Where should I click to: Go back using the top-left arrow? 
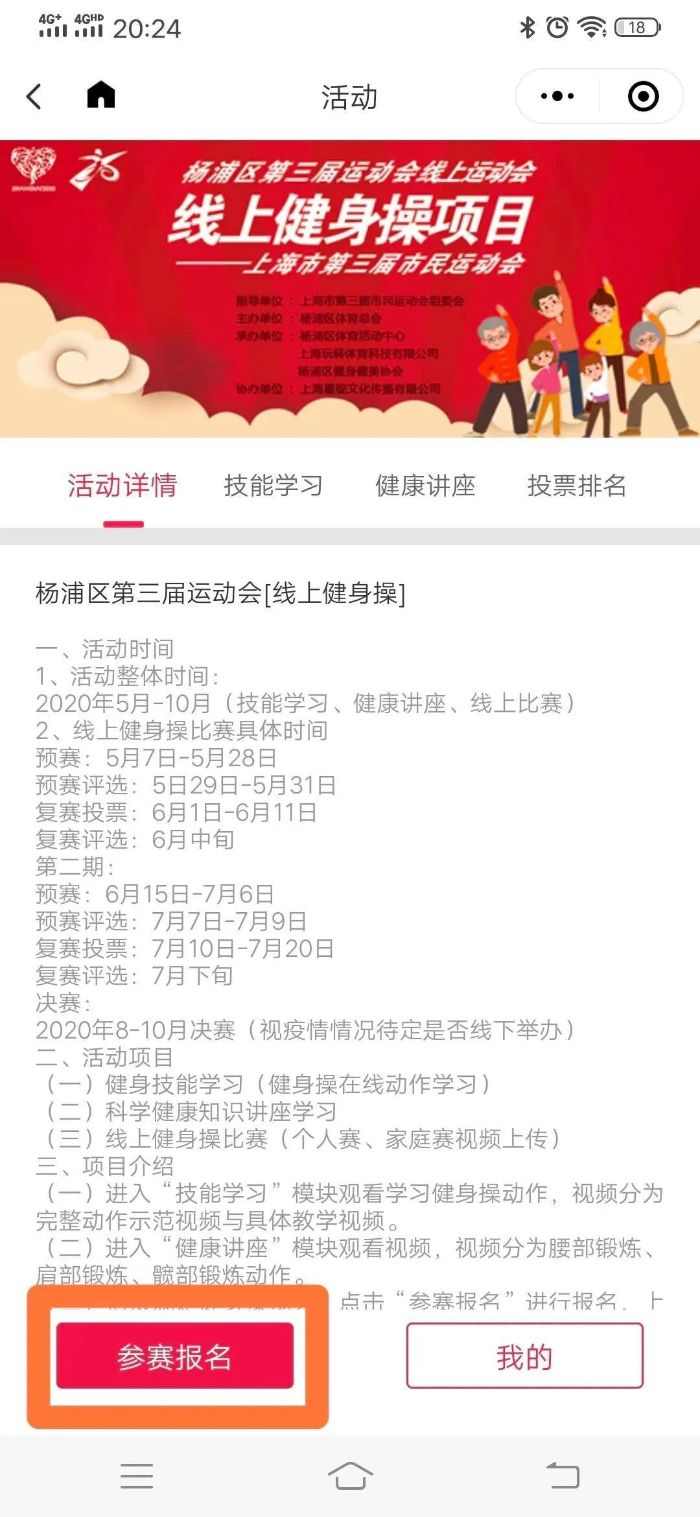click(34, 97)
